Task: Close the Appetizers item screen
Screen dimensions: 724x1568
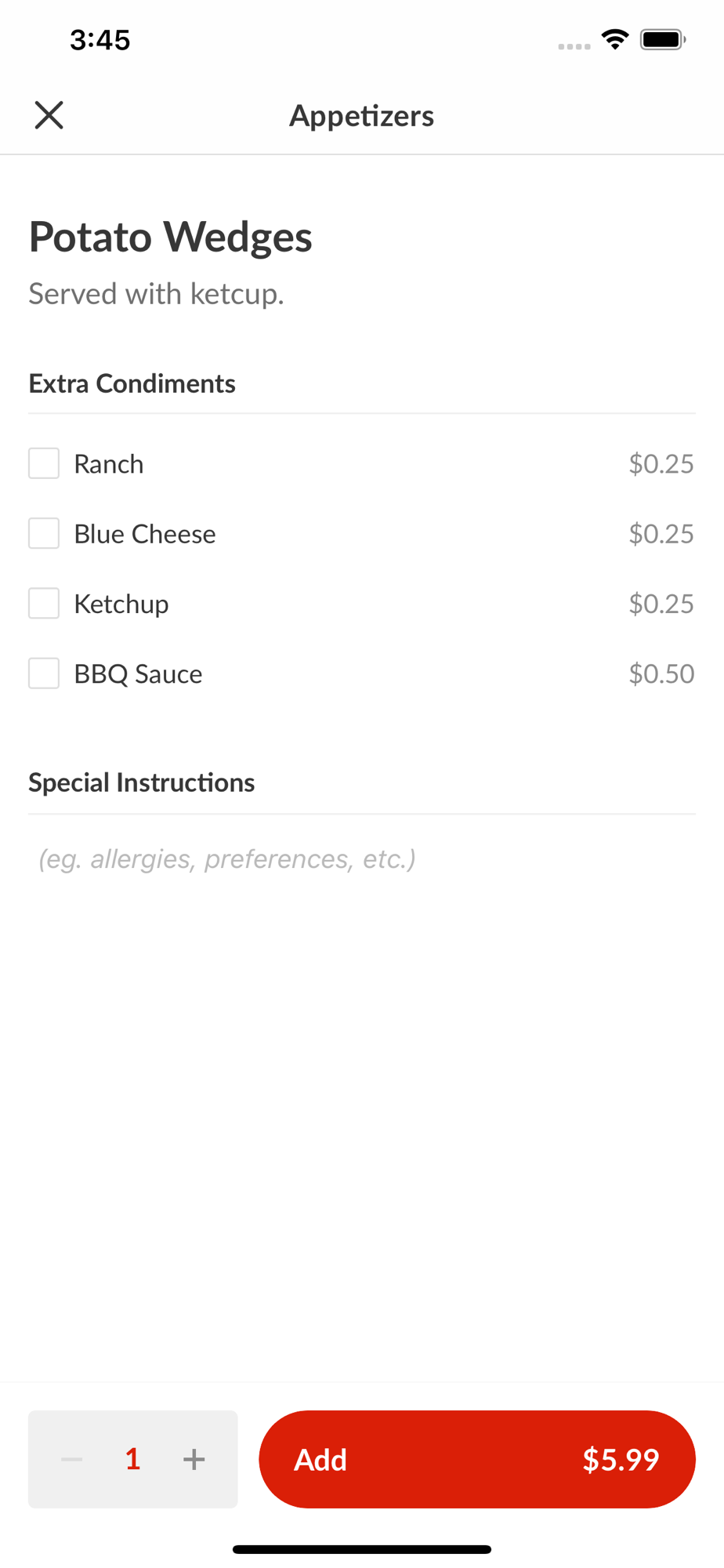Action: tap(49, 115)
